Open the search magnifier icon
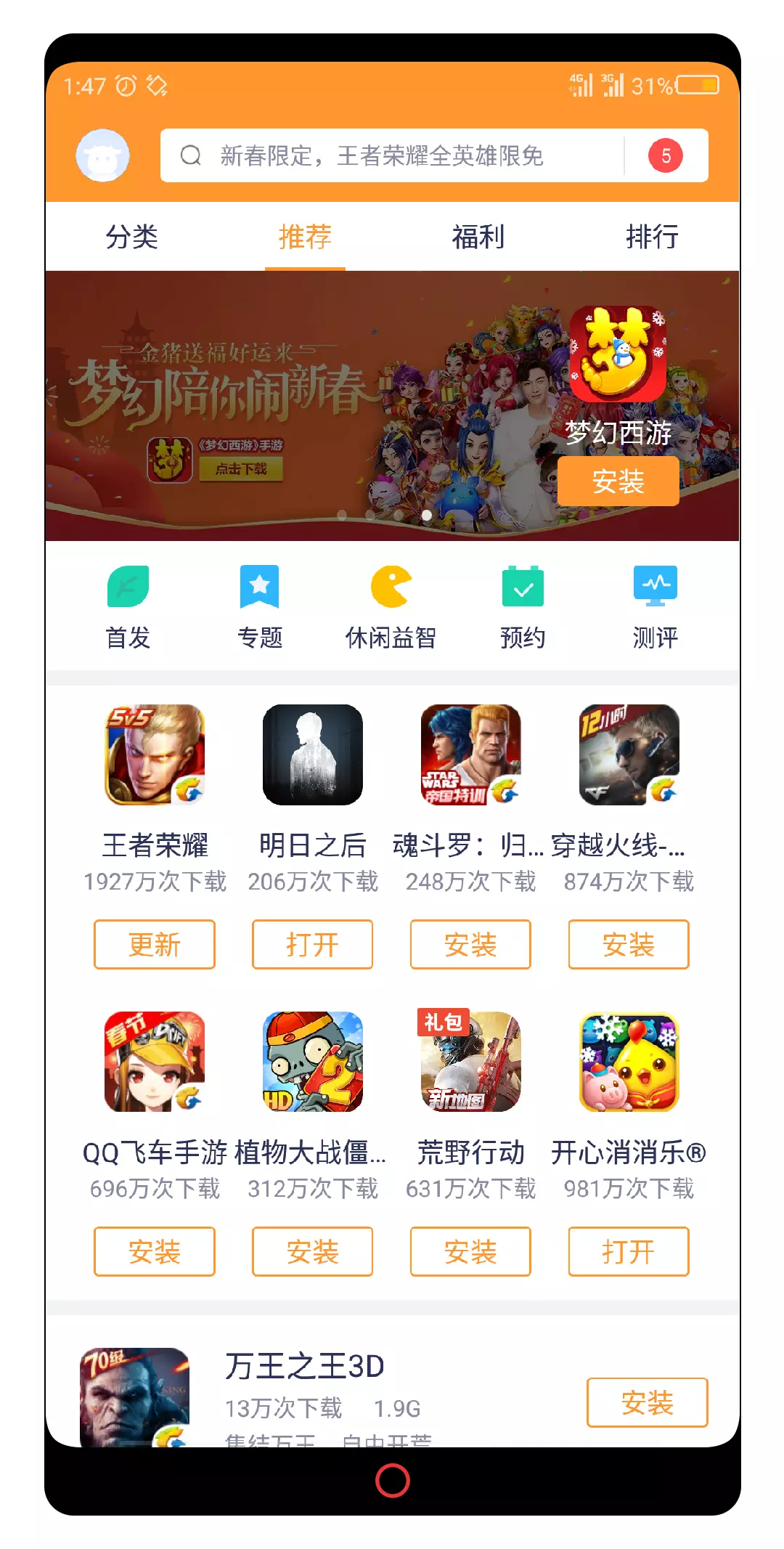This screenshot has height=1549, width=784. (x=190, y=155)
